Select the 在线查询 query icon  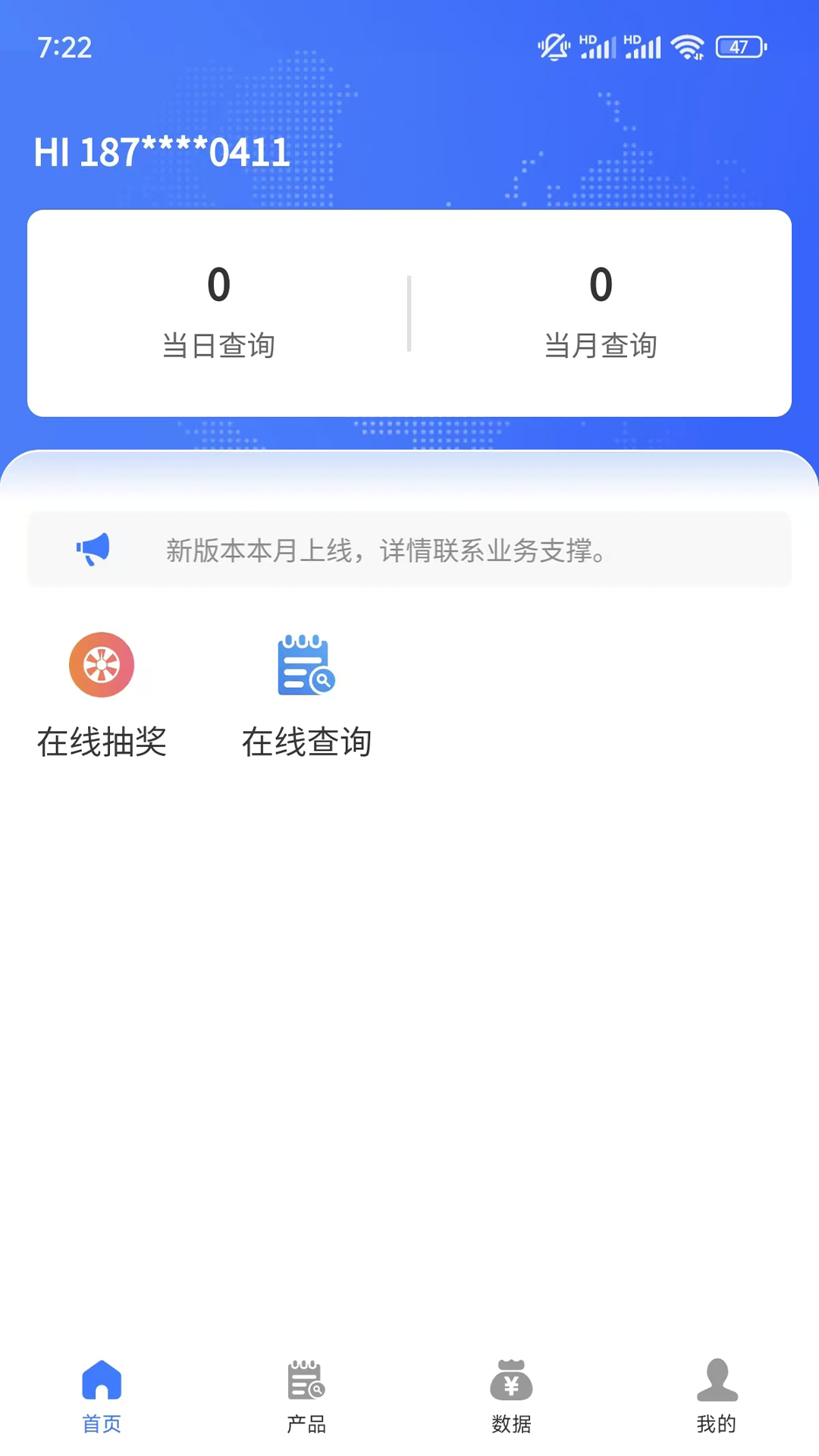click(306, 666)
